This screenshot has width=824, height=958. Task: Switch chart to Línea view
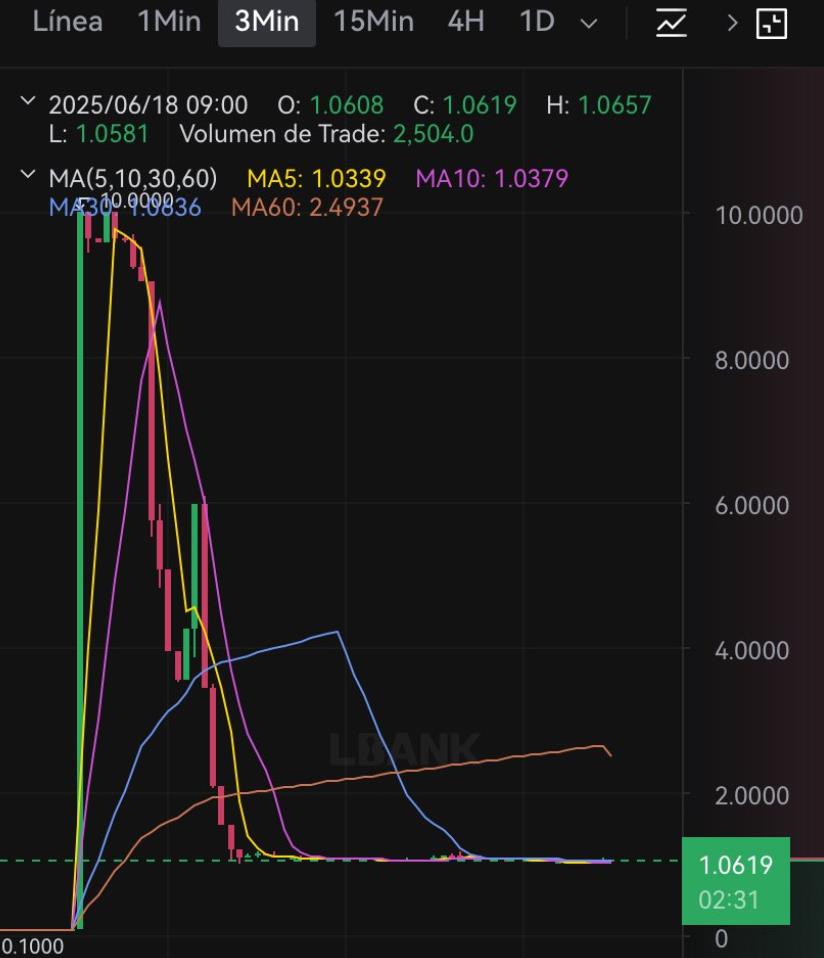(67, 22)
